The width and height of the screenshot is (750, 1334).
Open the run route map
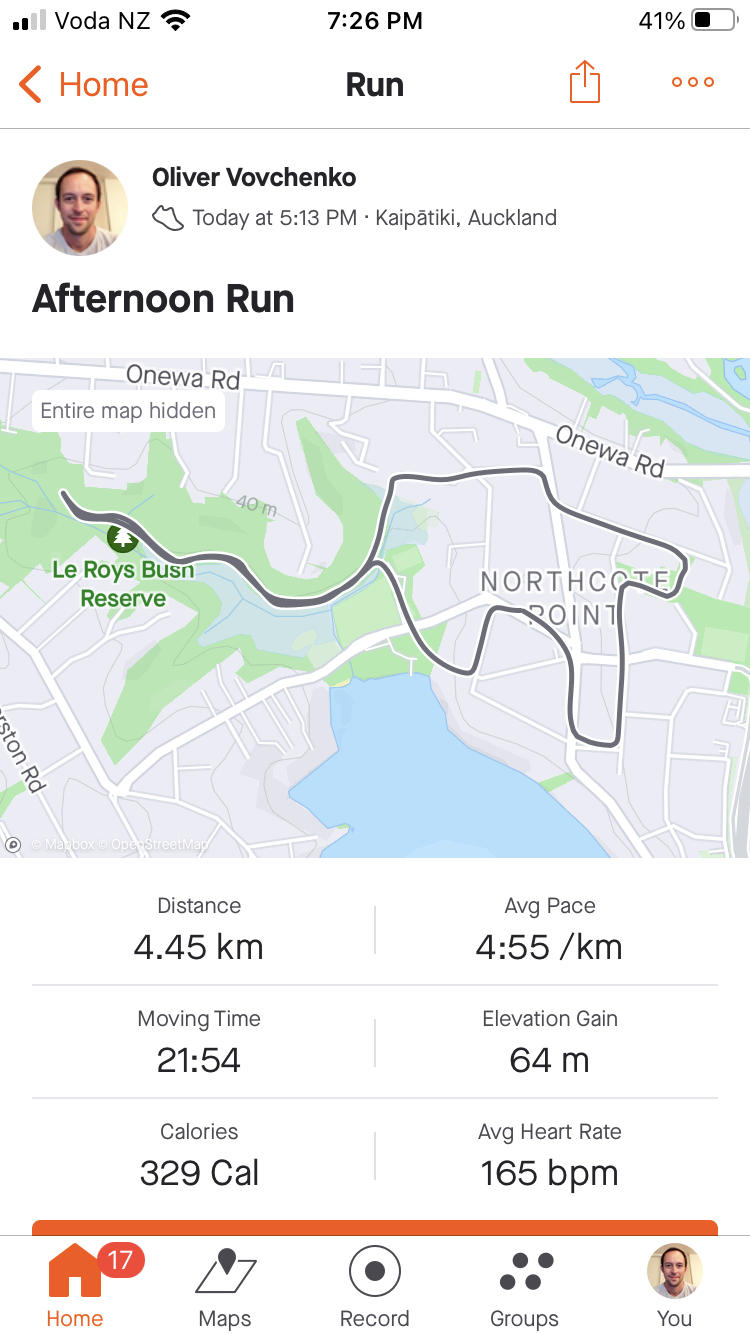[x=375, y=607]
